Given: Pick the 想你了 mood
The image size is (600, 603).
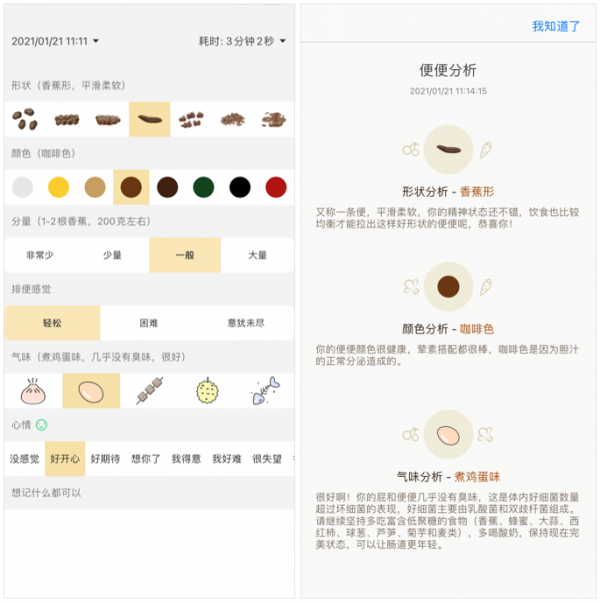Looking at the screenshot, I should [146, 459].
